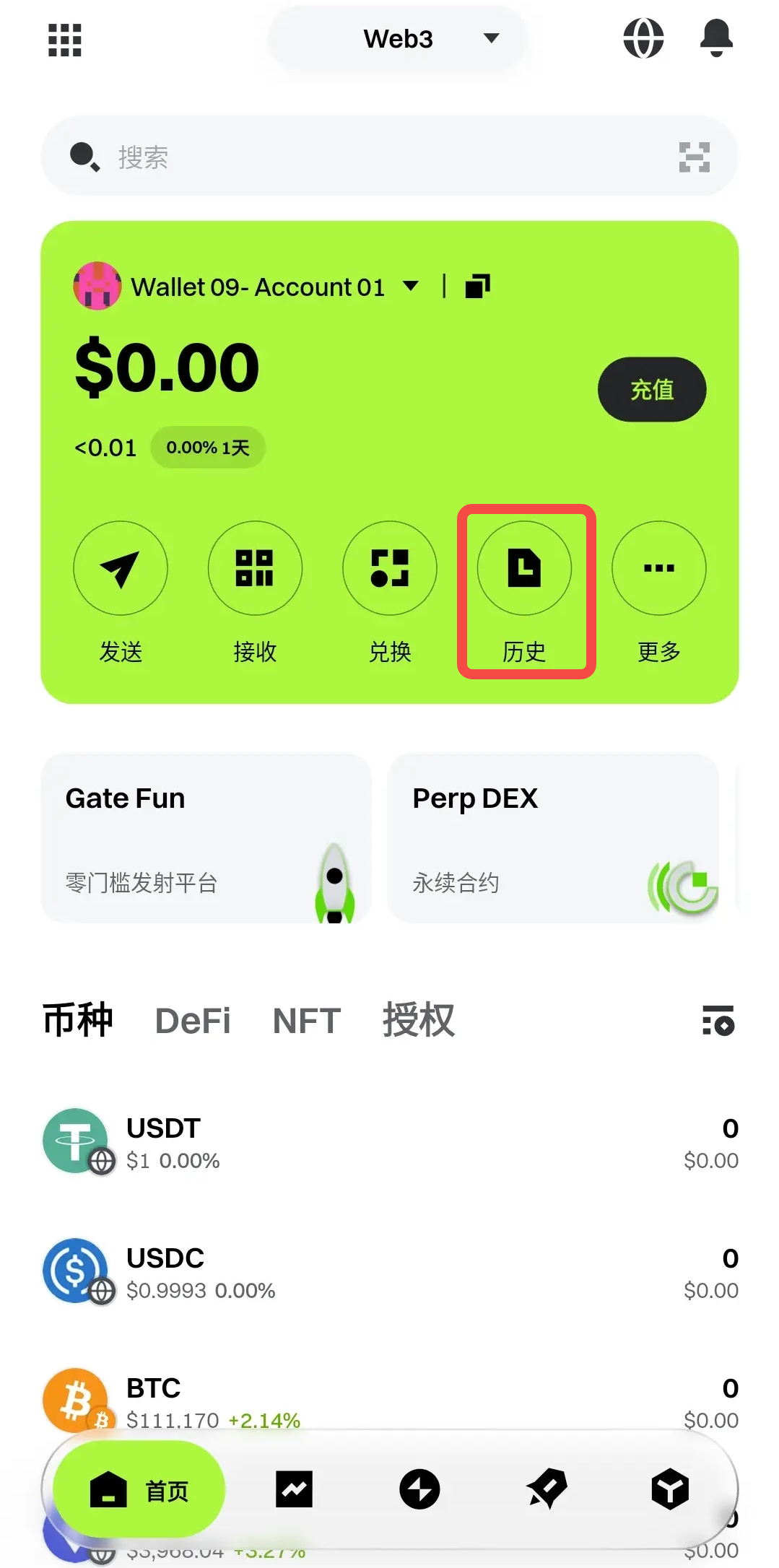Switch to the DeFi tab
The image size is (779, 1568).
point(193,1021)
